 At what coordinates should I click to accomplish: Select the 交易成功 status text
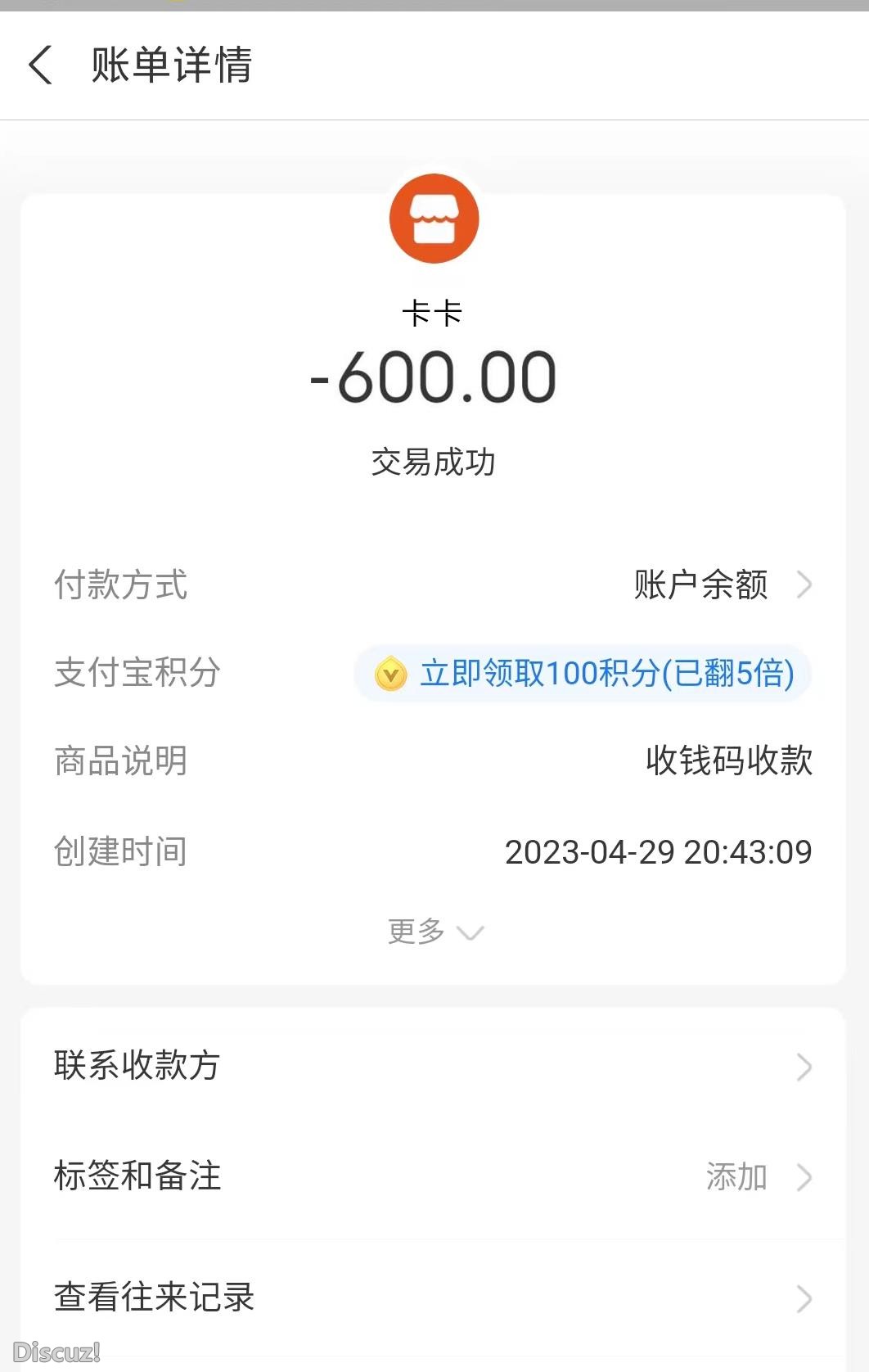click(x=434, y=461)
